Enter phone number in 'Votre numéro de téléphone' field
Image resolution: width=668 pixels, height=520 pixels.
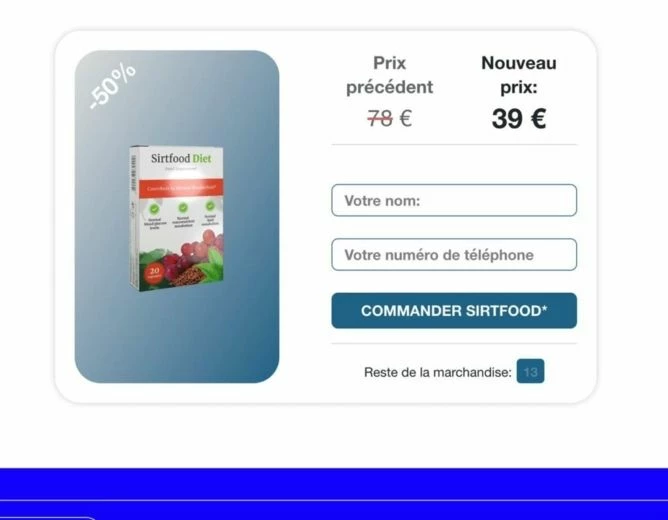point(454,254)
